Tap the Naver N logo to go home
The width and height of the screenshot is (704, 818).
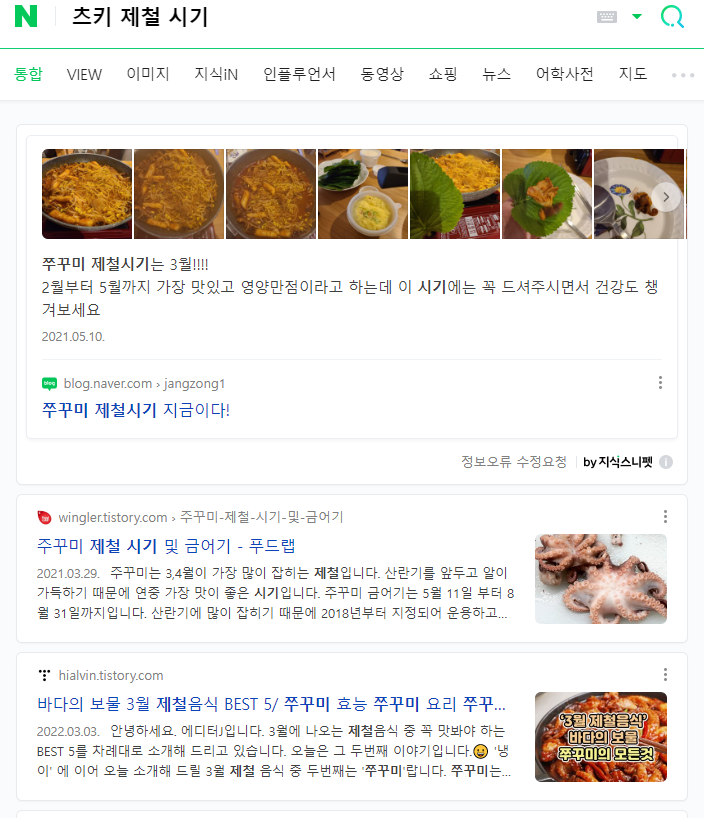pos(26,16)
